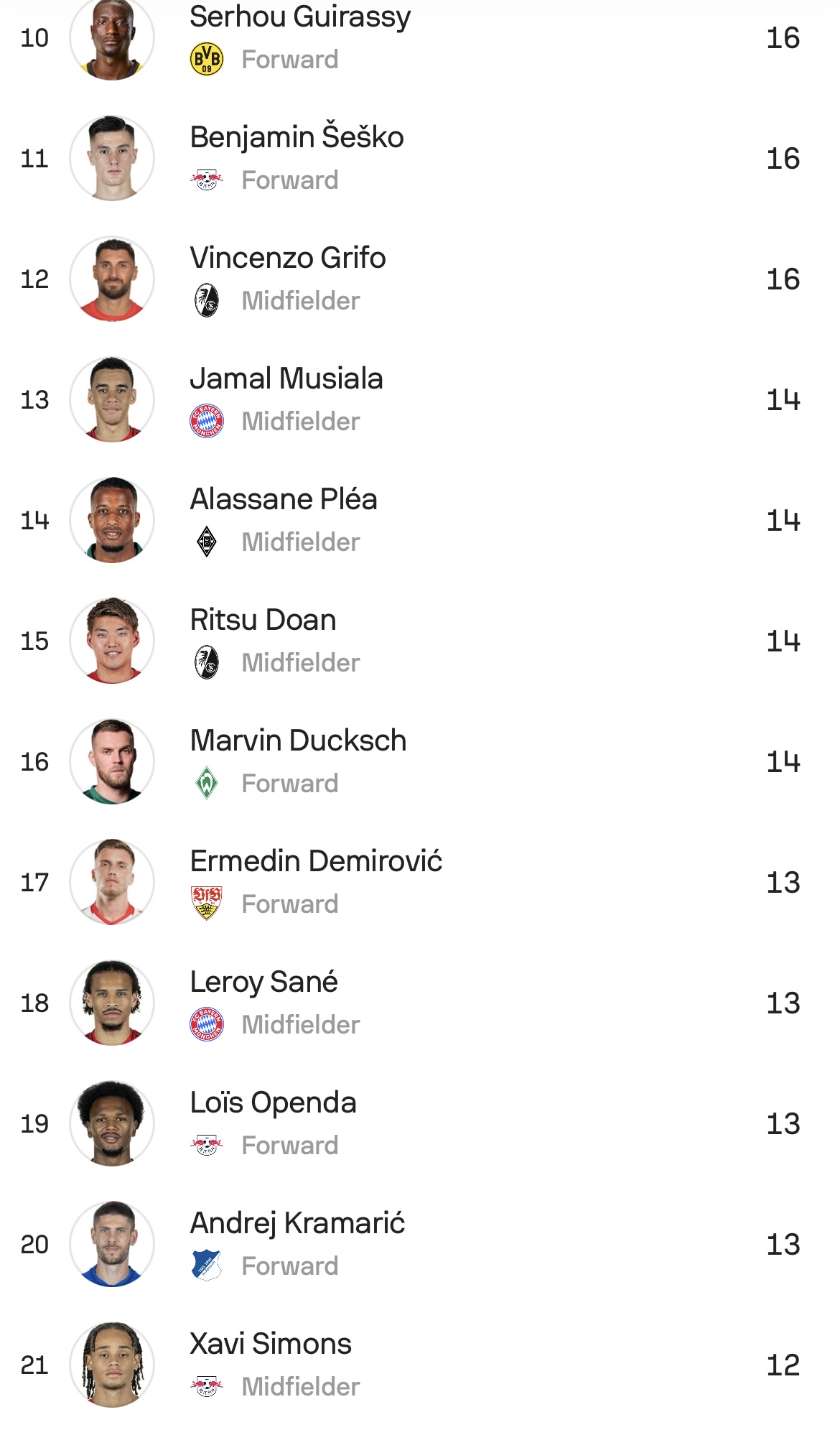Viewport: 840px width, 1430px height.
Task: Open Andrej Kramarić's player row
Action: tap(420, 1244)
